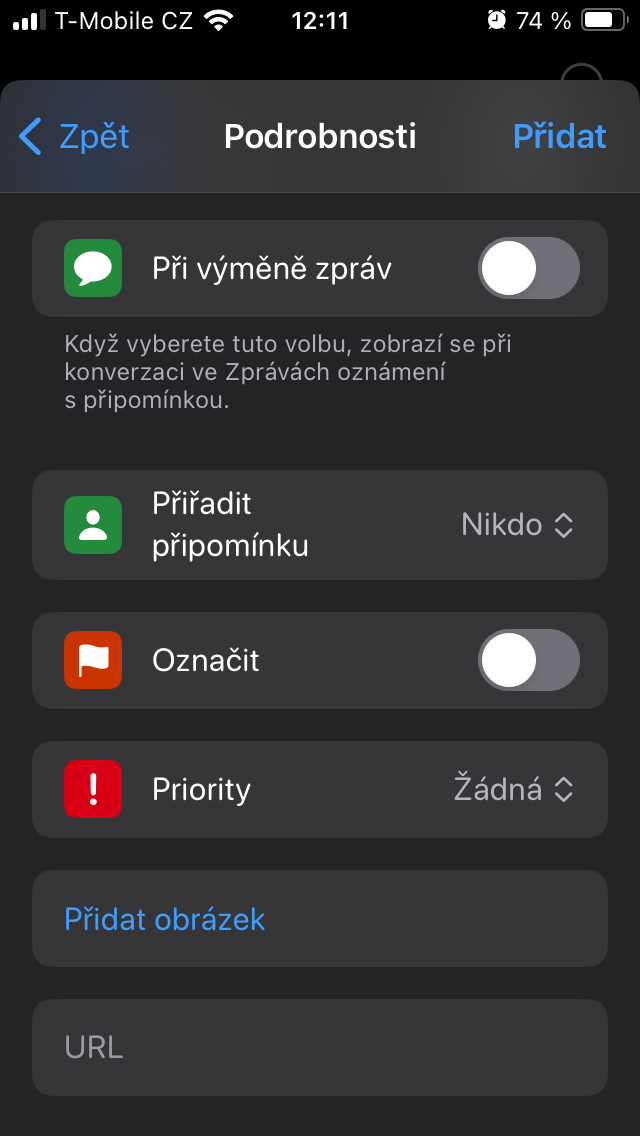The image size is (640, 1136).
Task: Enable the Při výměně zpráv switch
Action: pos(528,268)
